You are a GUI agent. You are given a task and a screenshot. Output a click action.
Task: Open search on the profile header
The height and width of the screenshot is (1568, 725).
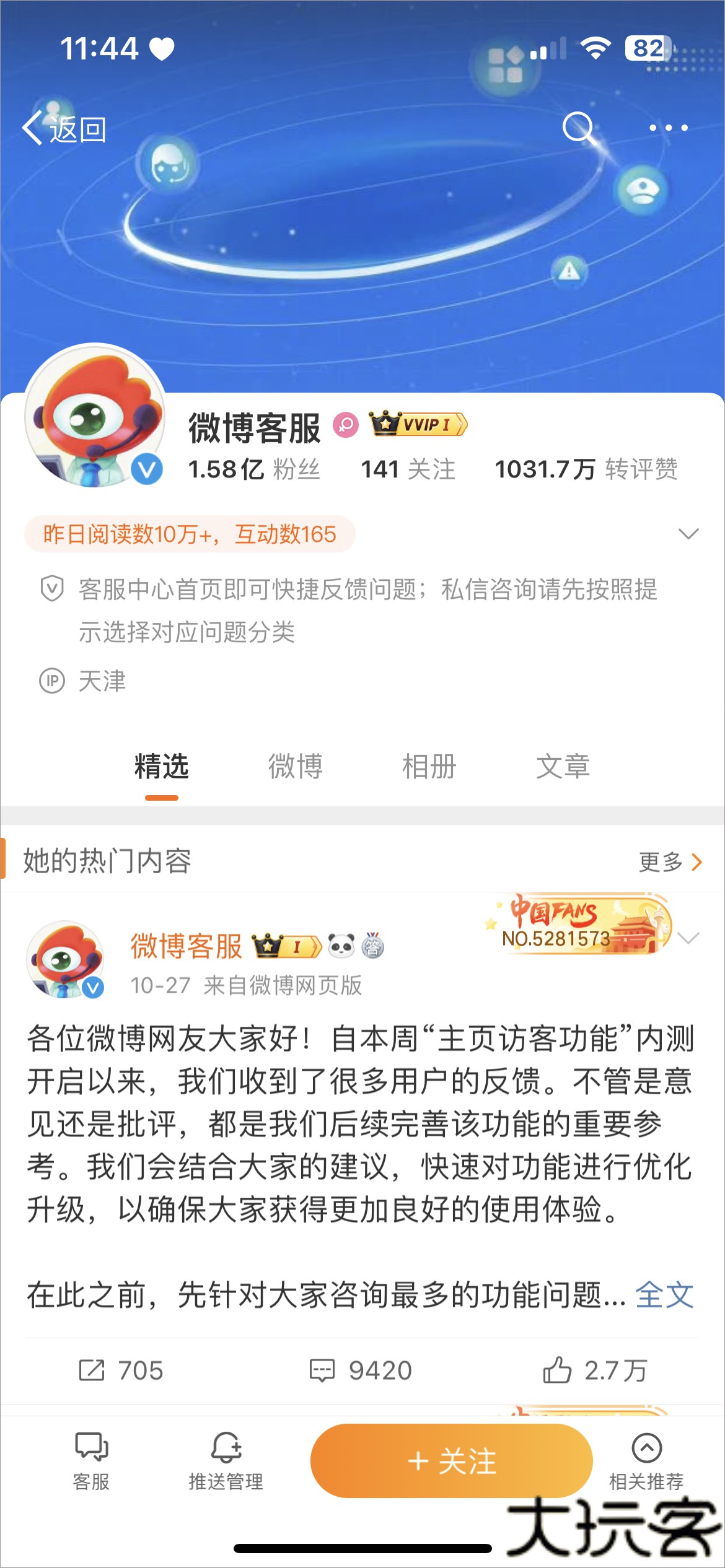point(579,128)
